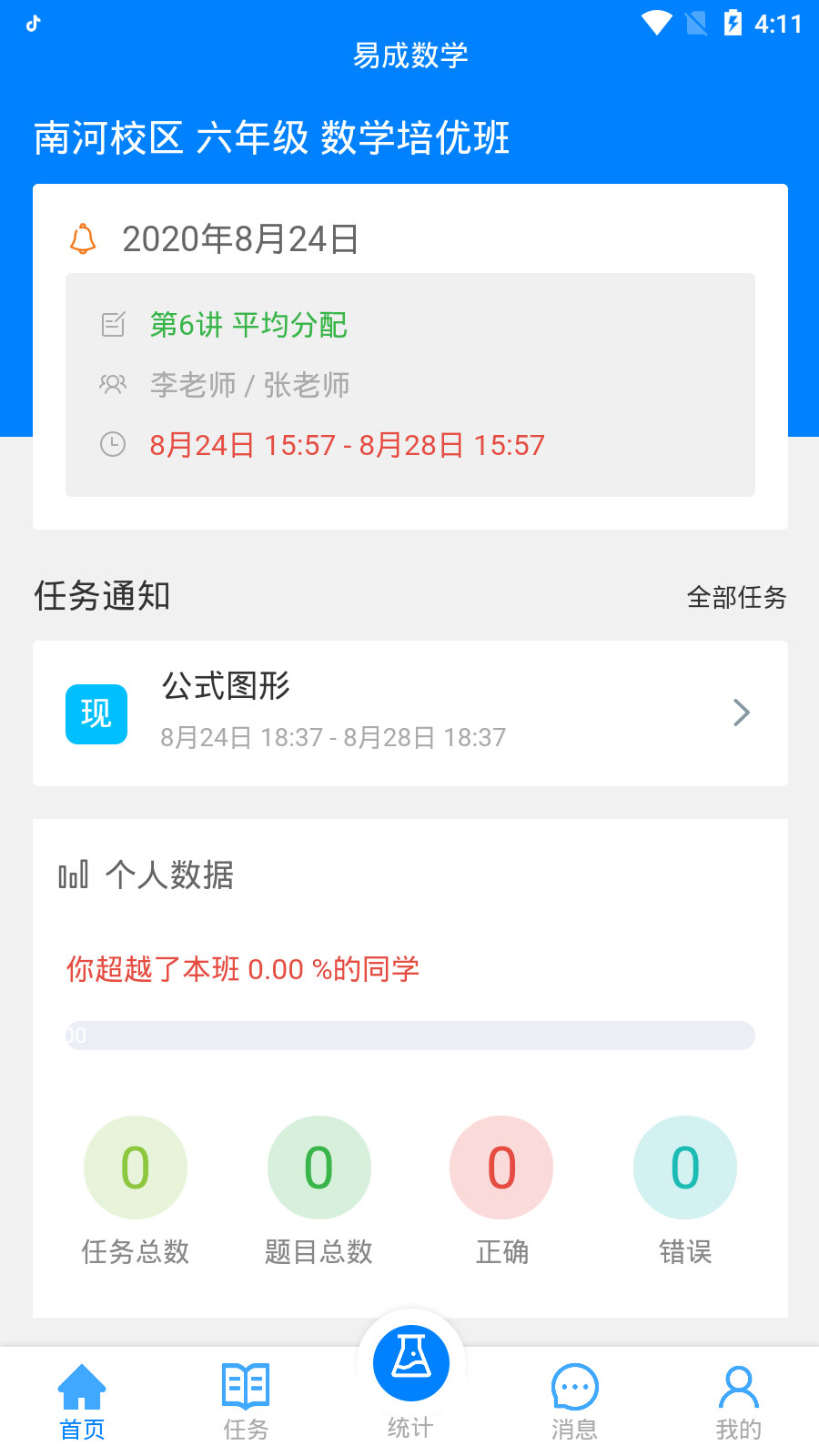
Task: Open the 第6讲 平均分配 lesson card
Action: point(409,384)
